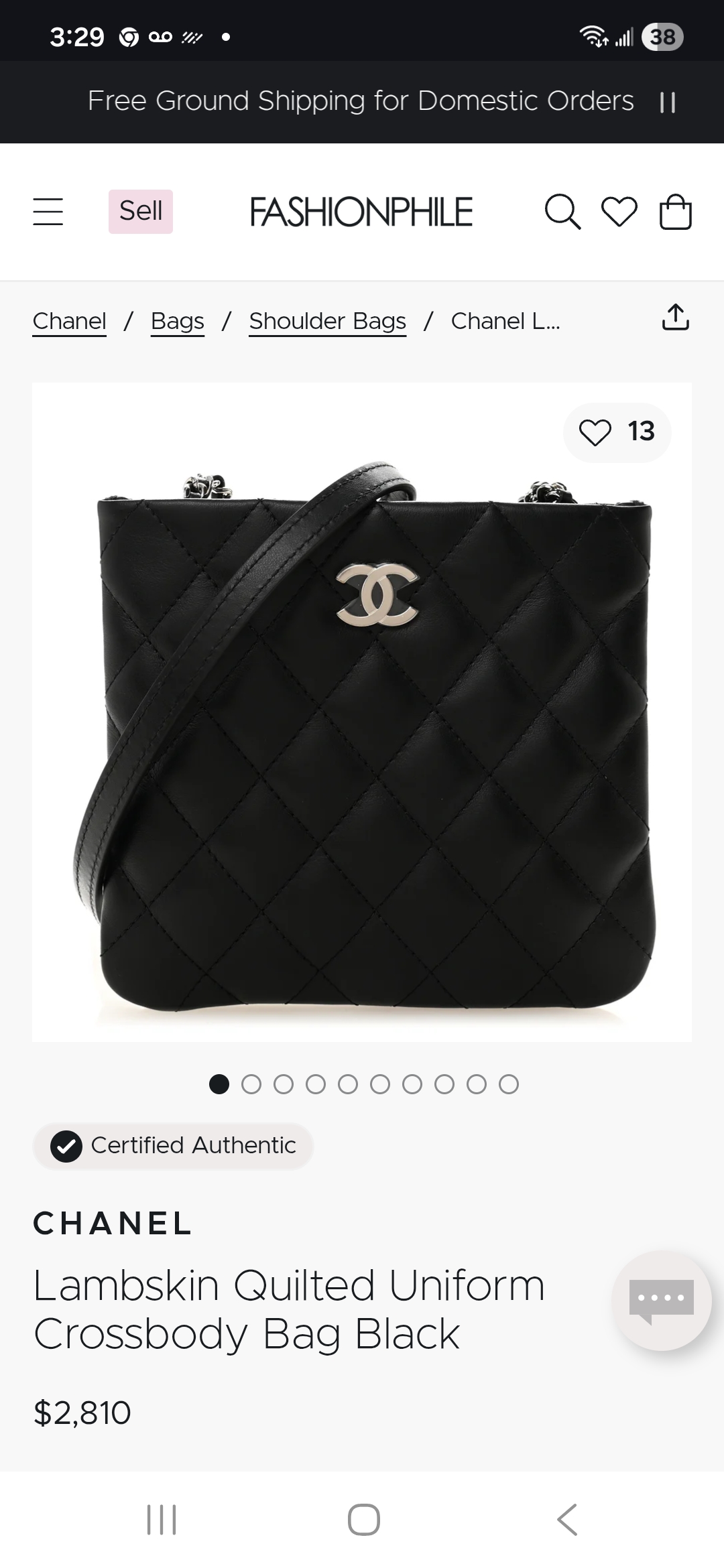Viewport: 724px width, 1568px height.
Task: Select the second image indicator dot
Action: 251,1084
